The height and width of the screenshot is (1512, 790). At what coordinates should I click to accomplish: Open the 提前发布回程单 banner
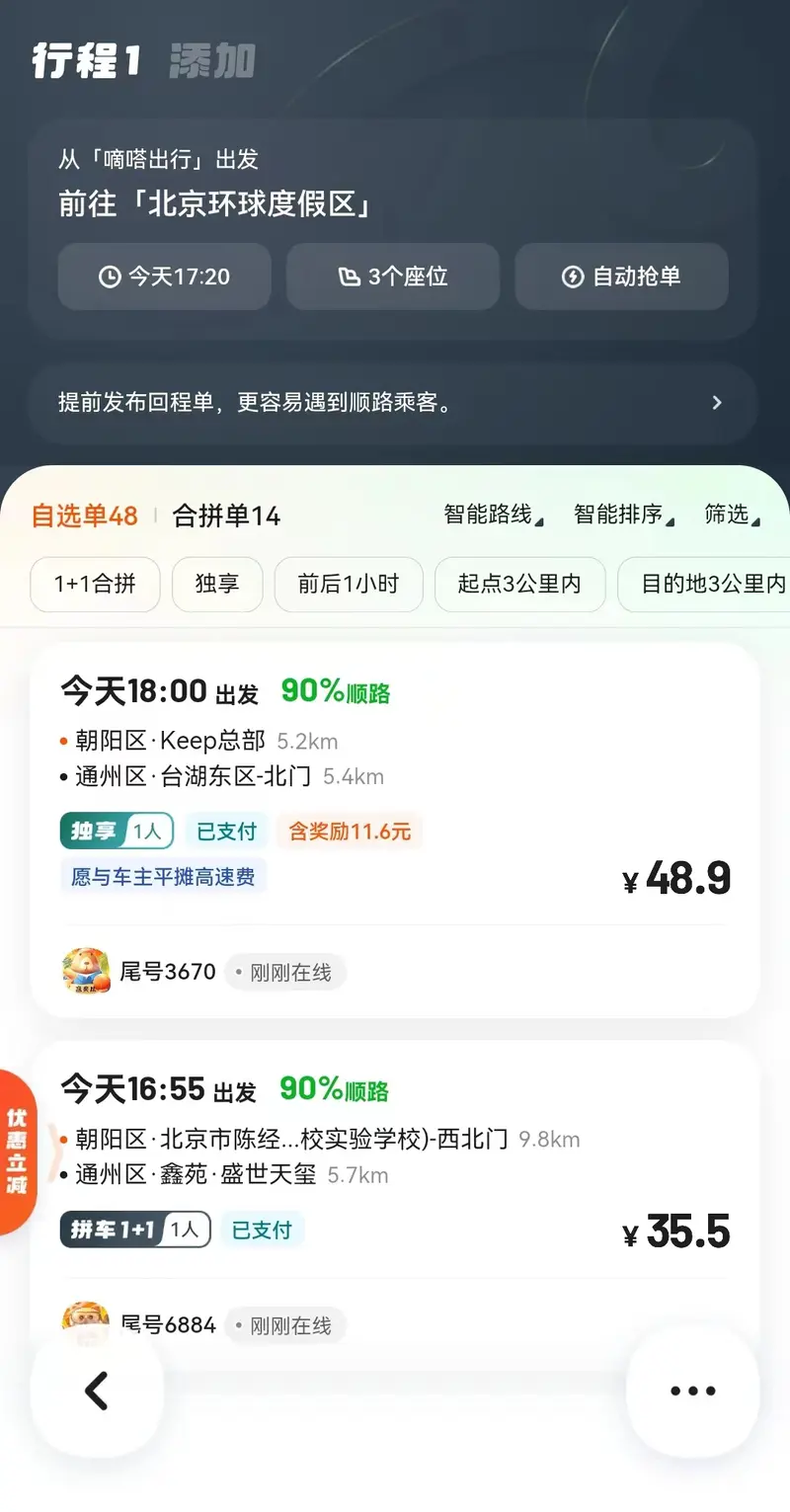pyautogui.click(x=392, y=403)
